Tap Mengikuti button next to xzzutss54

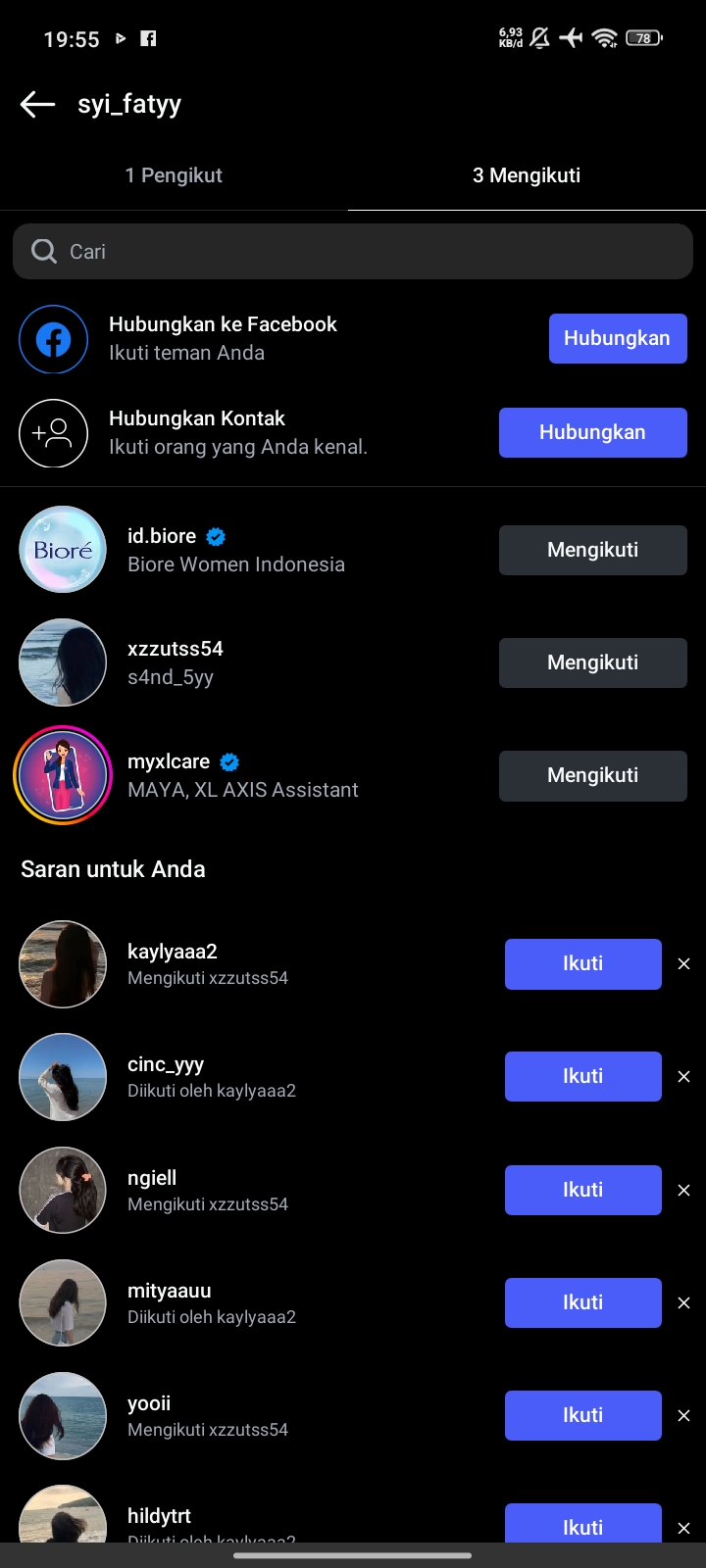pos(592,663)
